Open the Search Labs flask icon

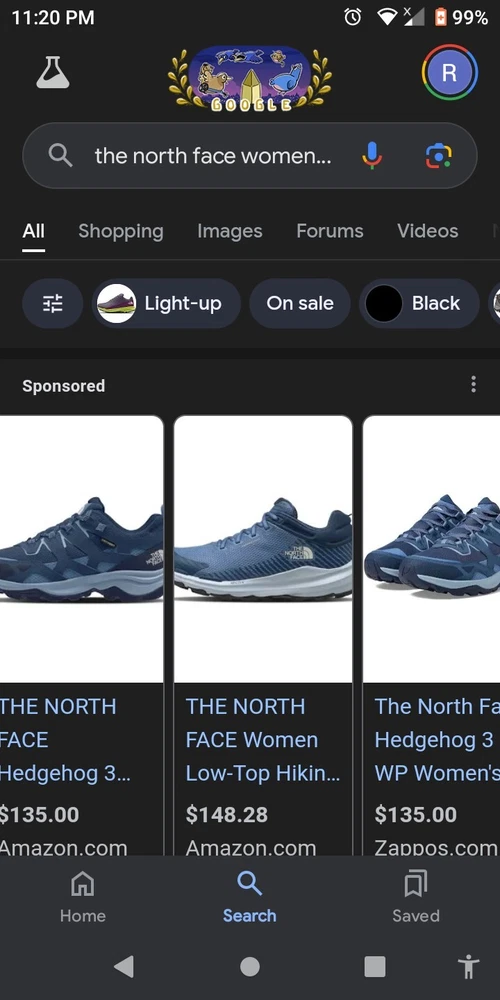point(52,73)
